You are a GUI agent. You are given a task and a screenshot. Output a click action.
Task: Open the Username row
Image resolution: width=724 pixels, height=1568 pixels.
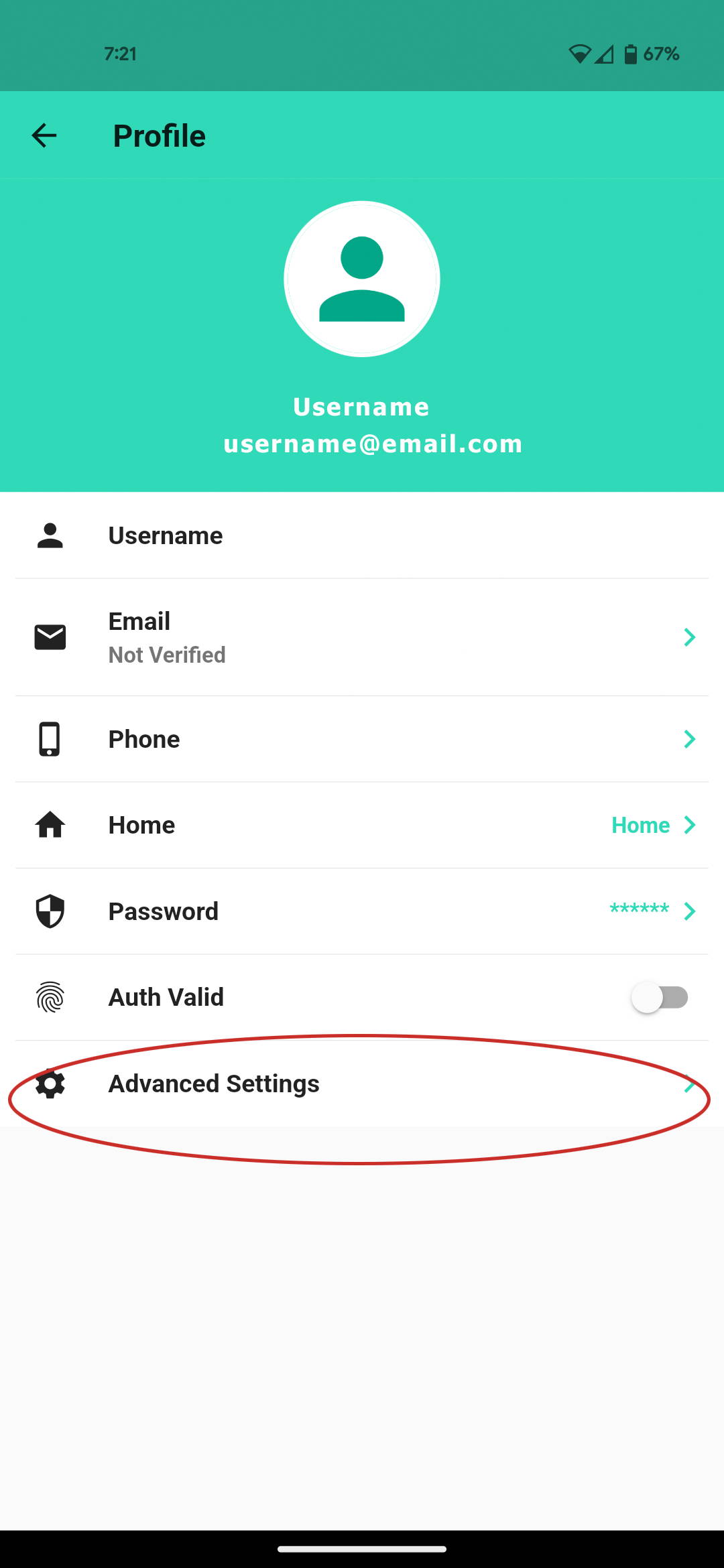pyautogui.click(x=362, y=535)
